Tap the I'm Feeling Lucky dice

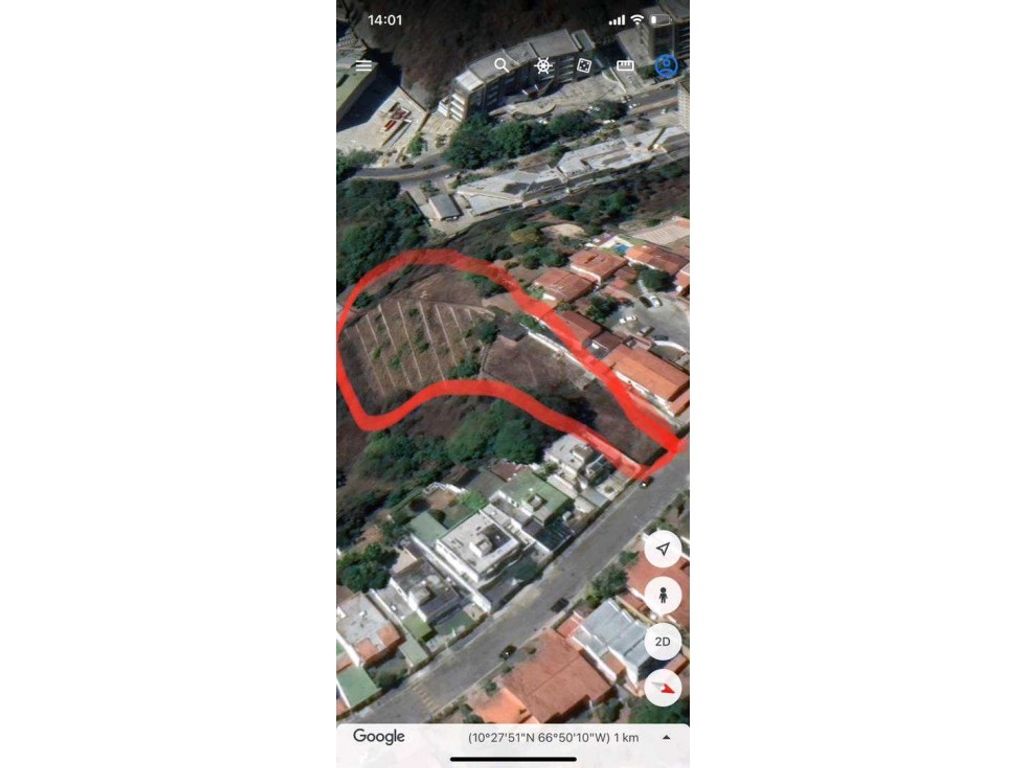(584, 66)
